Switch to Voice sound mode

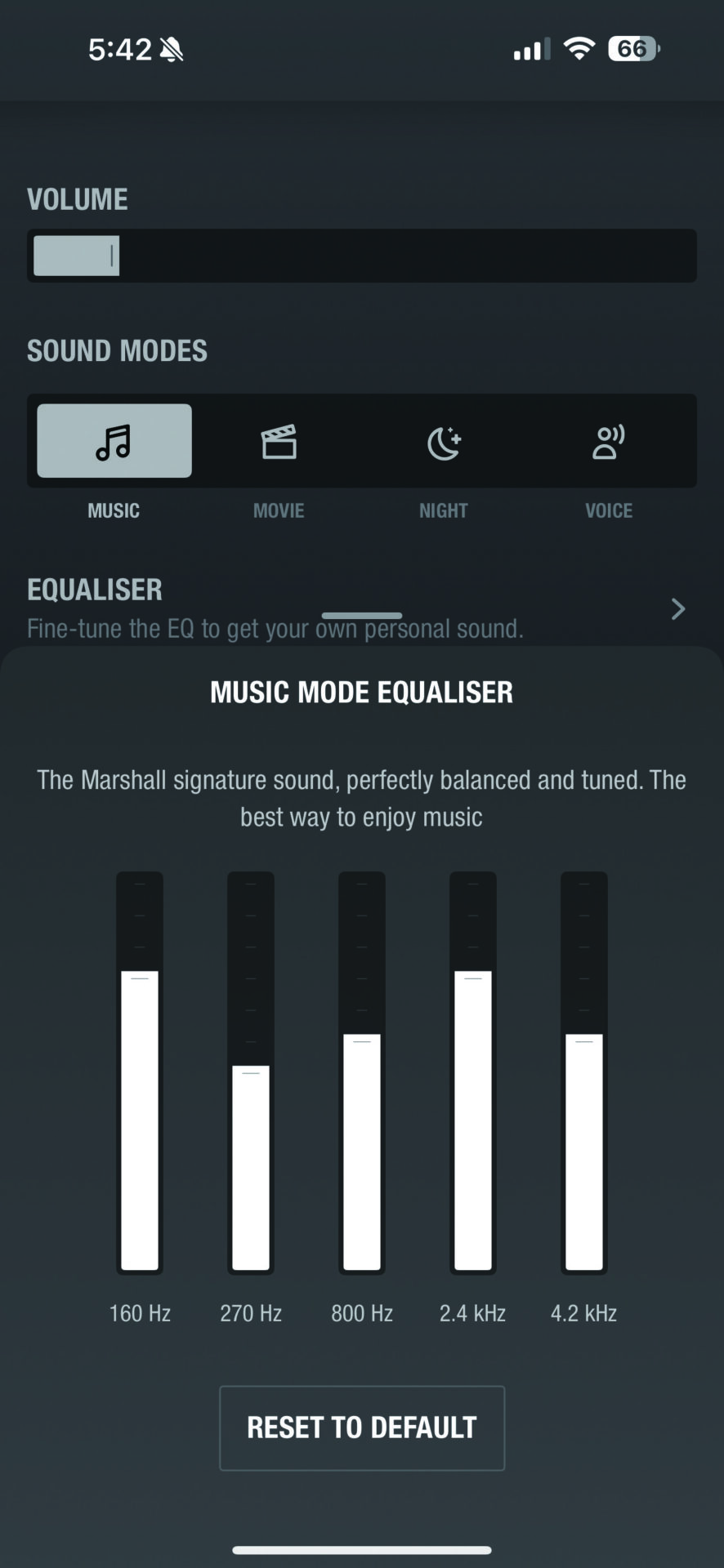coord(608,442)
